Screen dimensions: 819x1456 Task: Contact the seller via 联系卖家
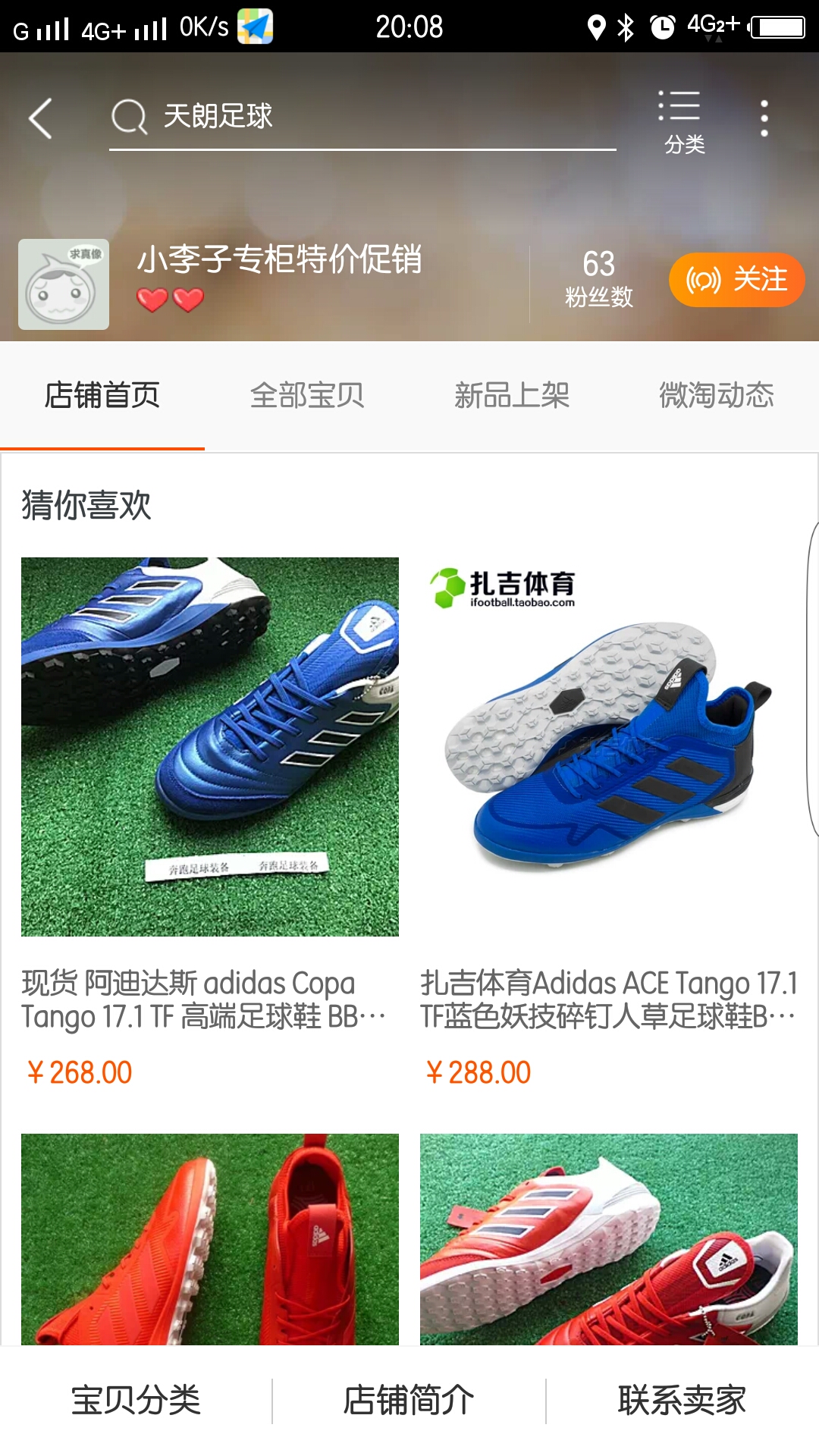click(x=682, y=1401)
